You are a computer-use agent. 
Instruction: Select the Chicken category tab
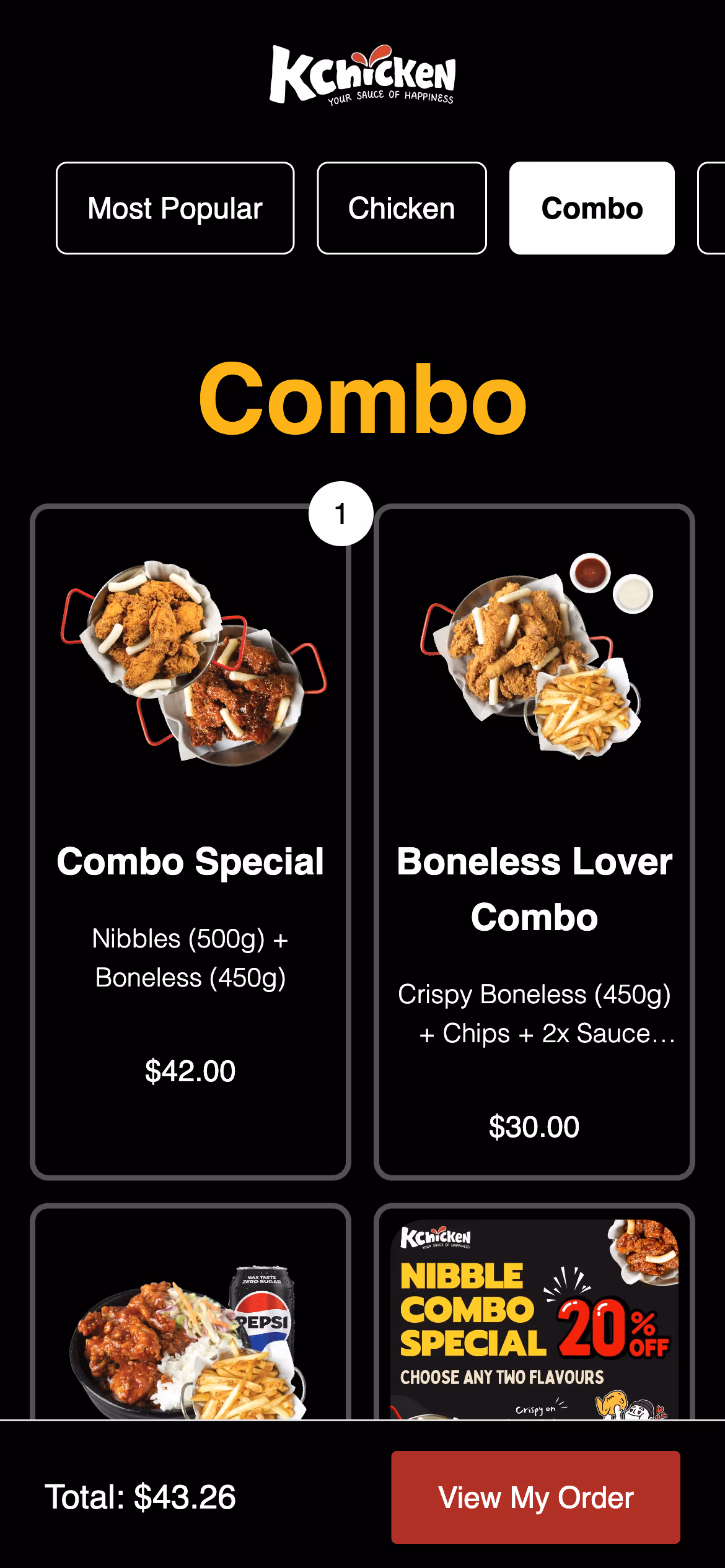click(x=402, y=208)
